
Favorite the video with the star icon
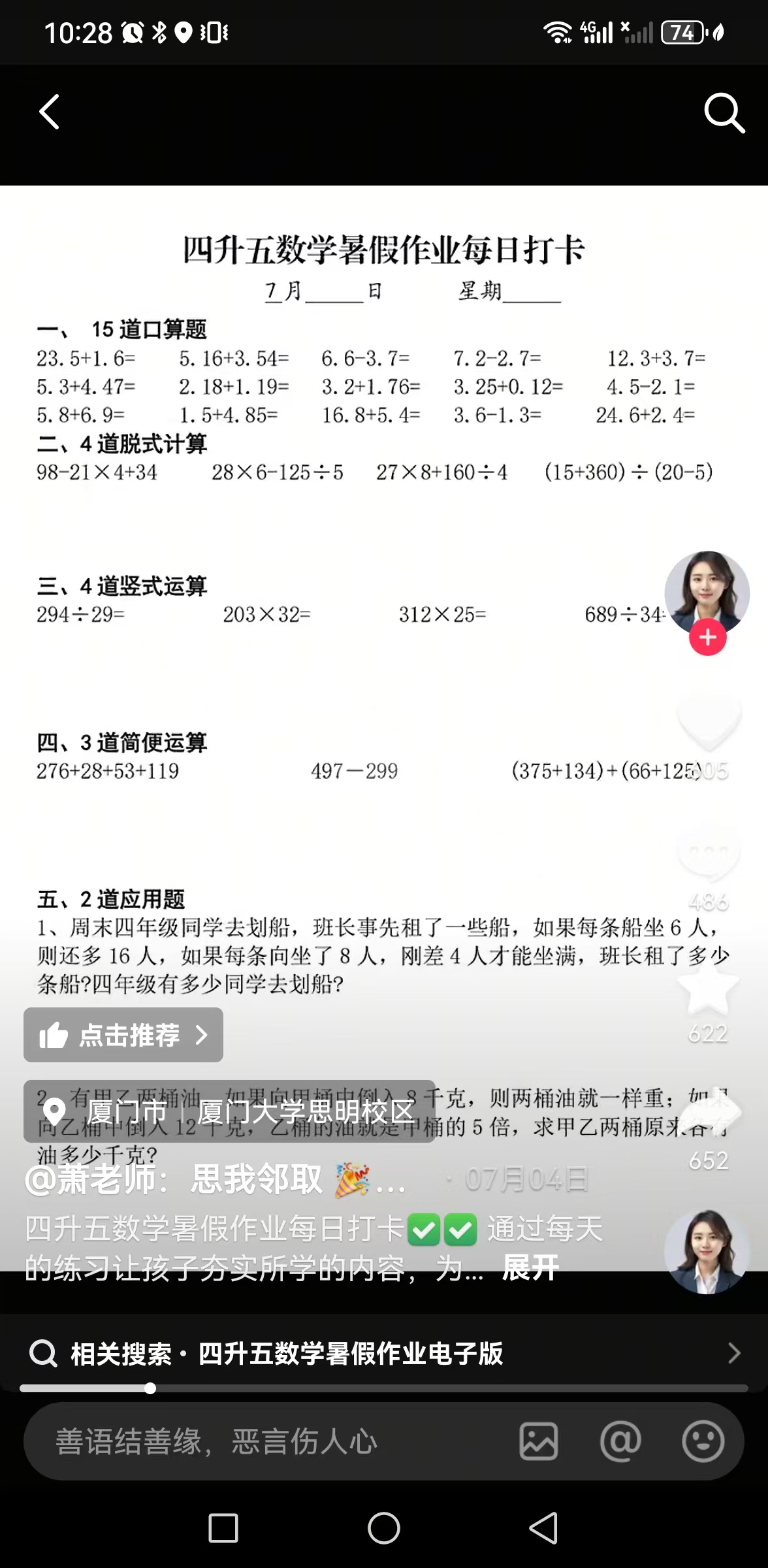(x=707, y=988)
